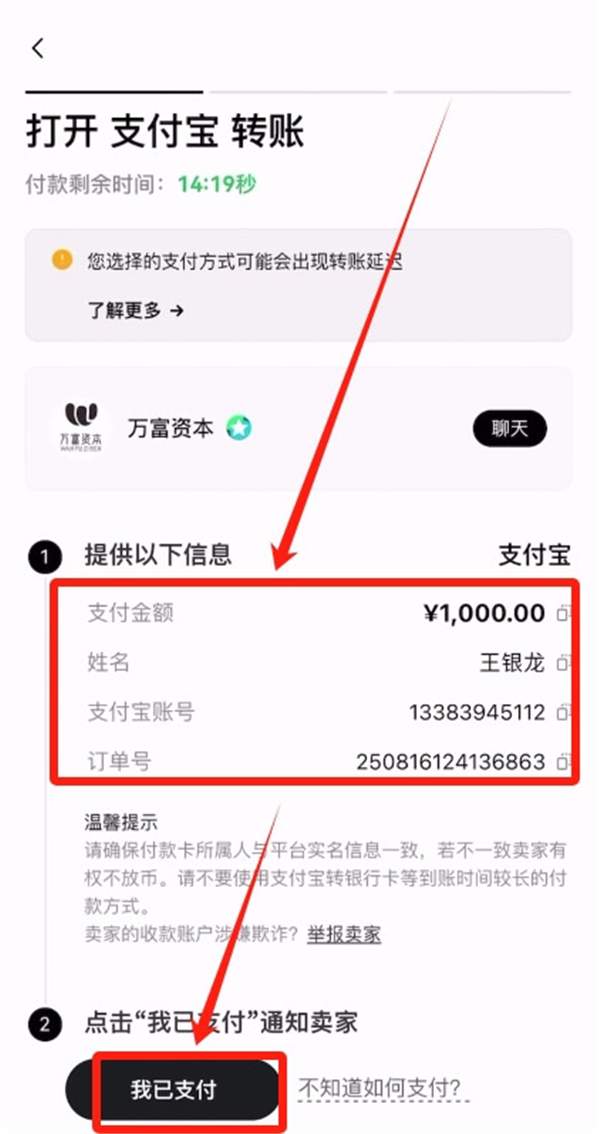Copy the order number 250816124136863

(x=564, y=762)
